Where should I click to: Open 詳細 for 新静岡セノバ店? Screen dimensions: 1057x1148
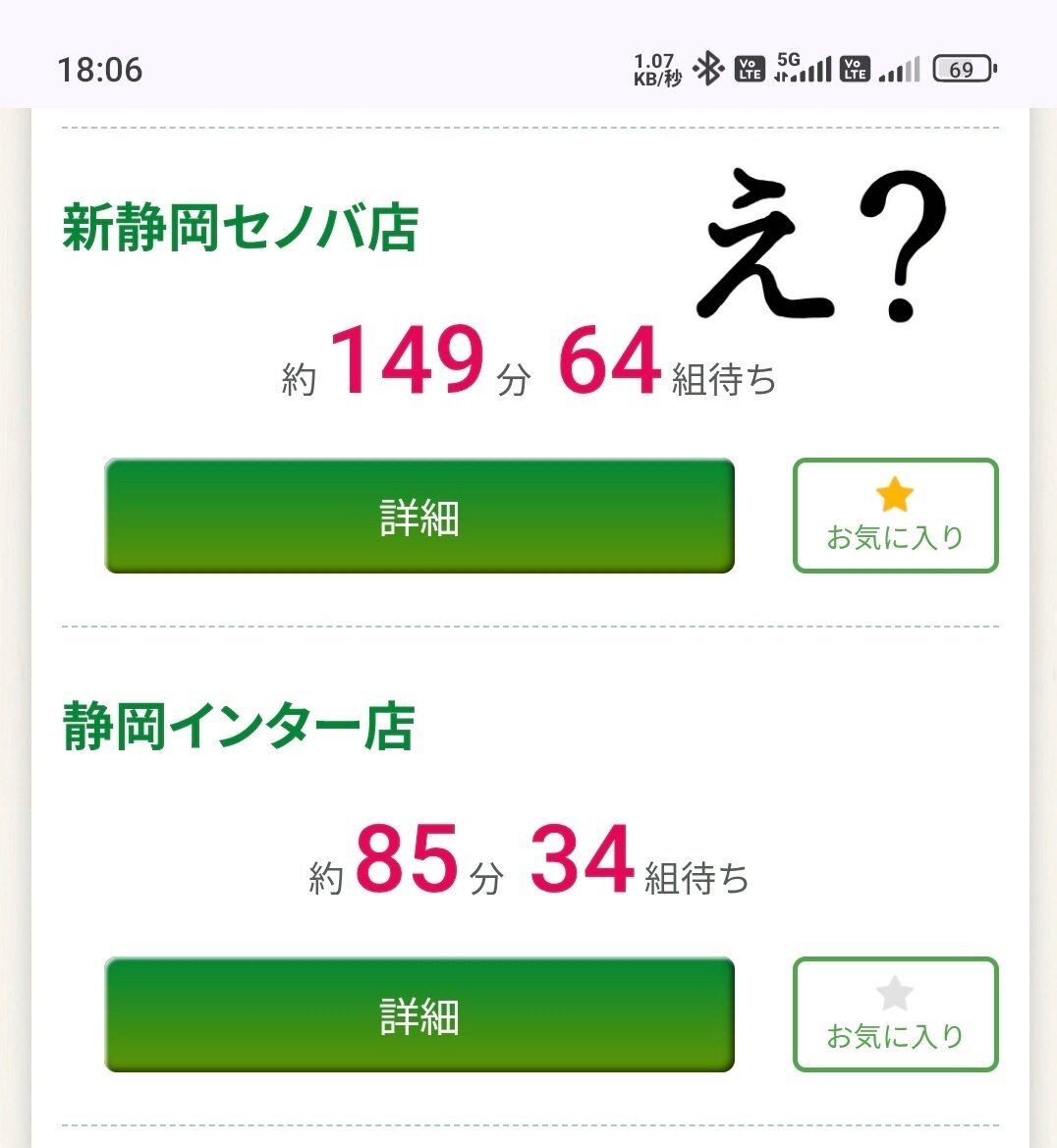coord(419,516)
